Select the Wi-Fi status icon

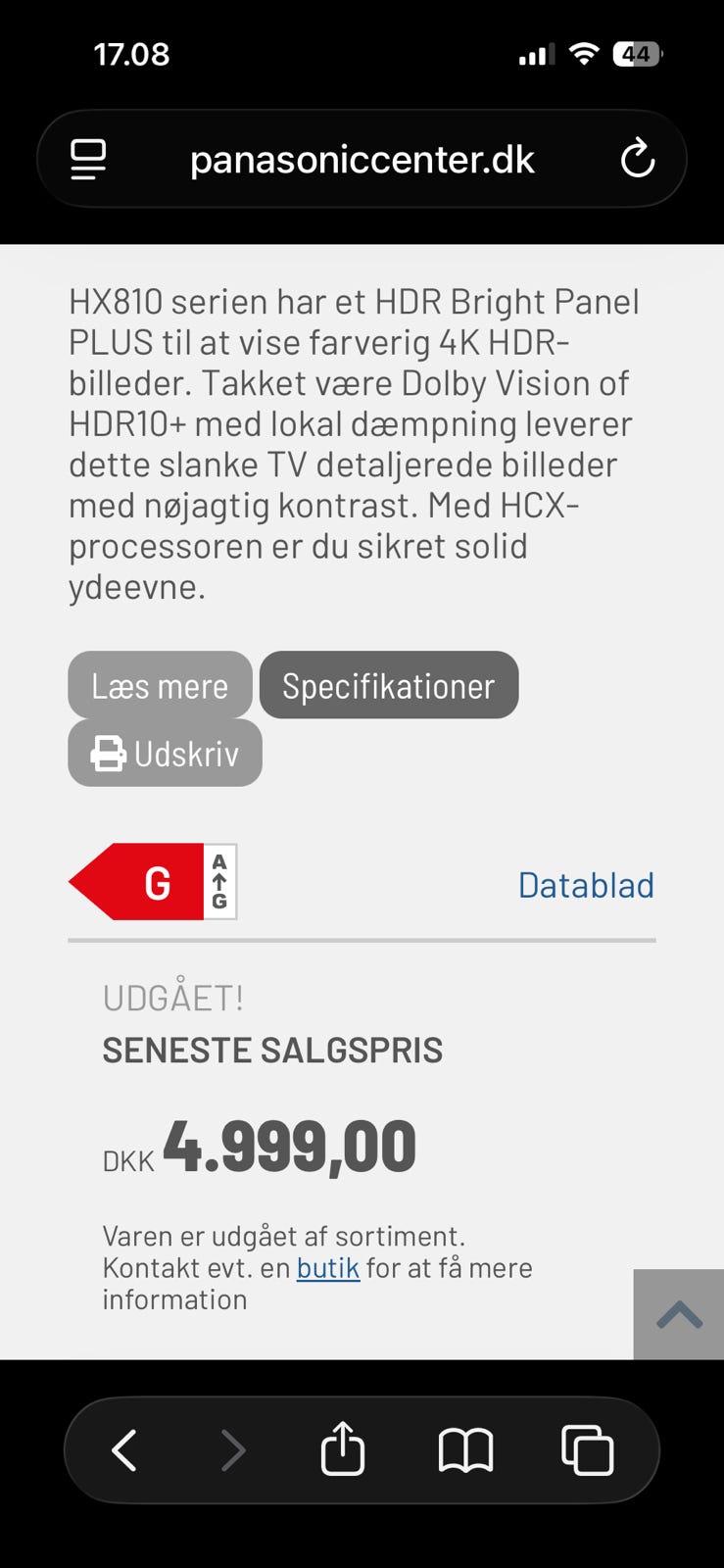click(x=585, y=55)
